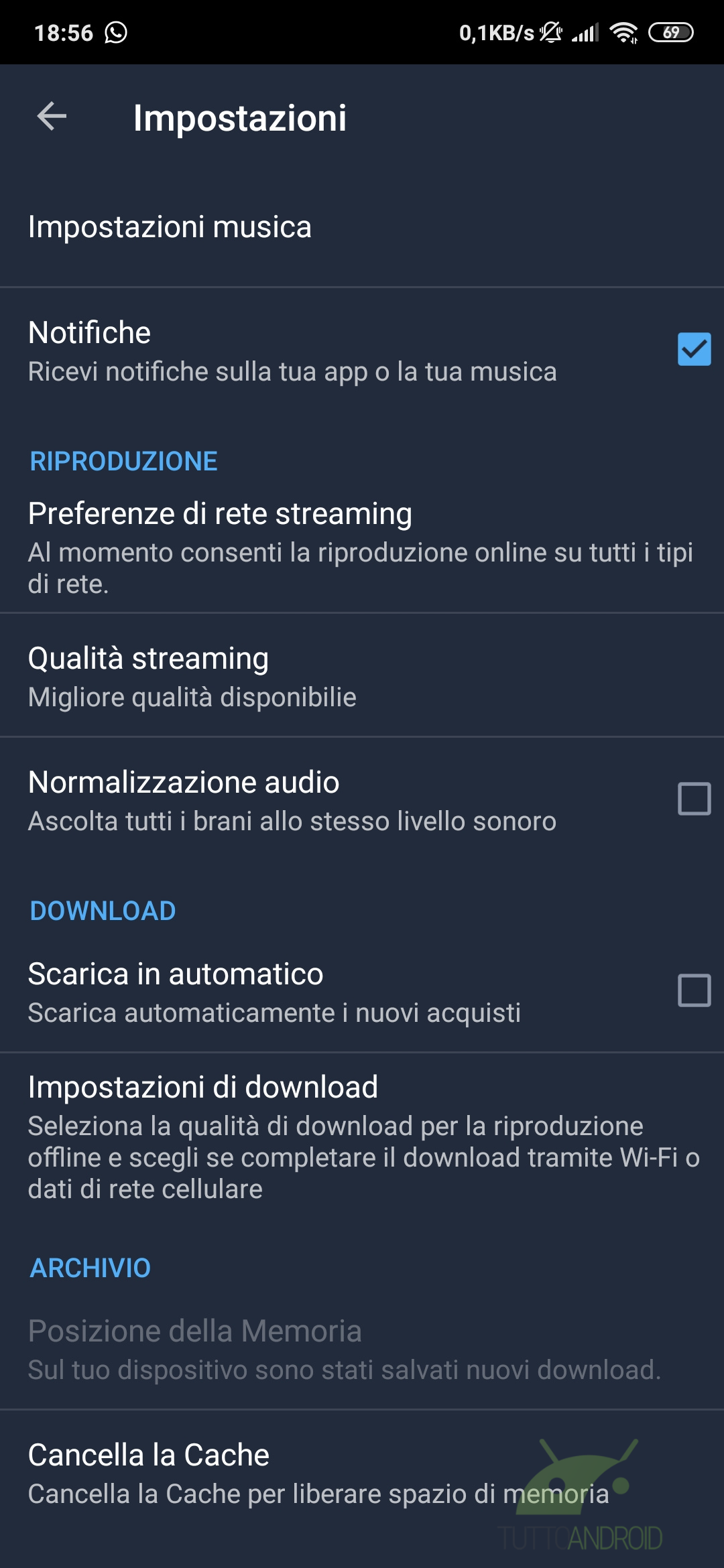Open Impostazioni musica
Viewport: 724px width, 1568px height.
[170, 227]
